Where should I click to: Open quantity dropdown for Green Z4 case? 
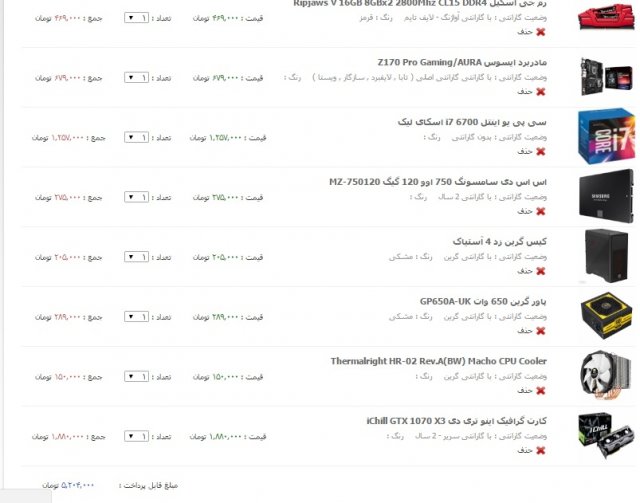pos(140,257)
